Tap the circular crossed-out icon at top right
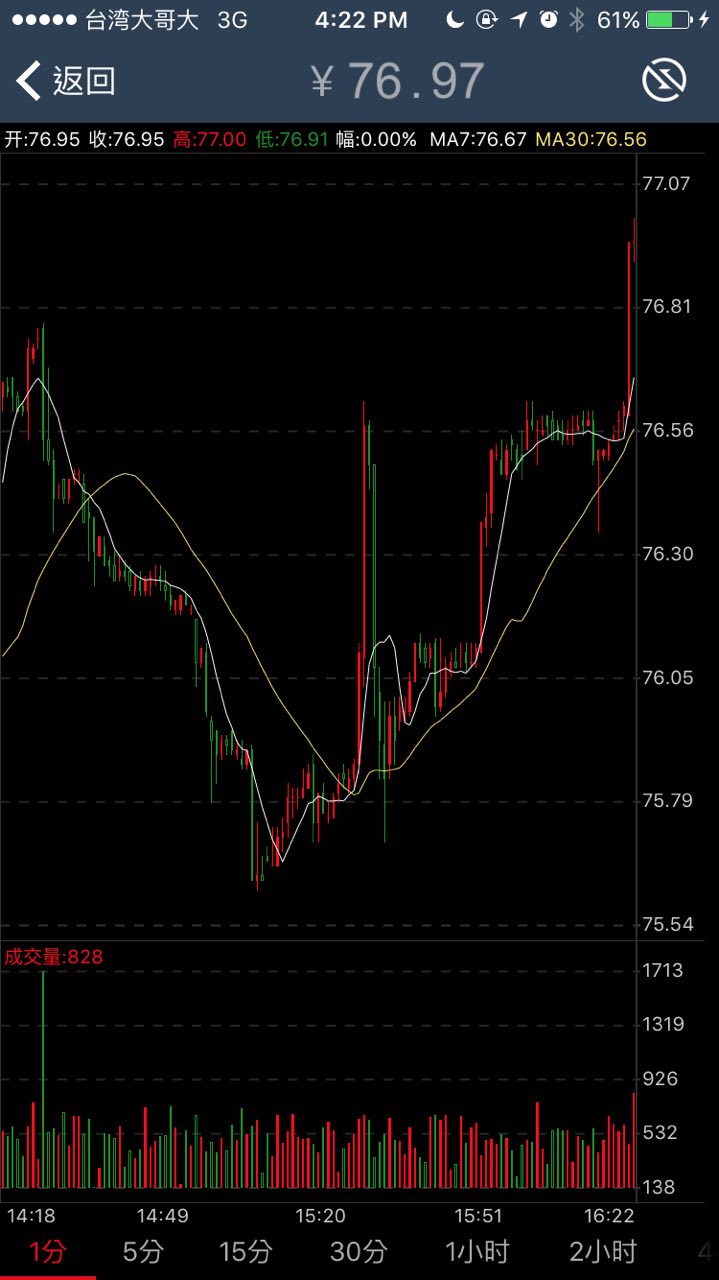Screen dimensions: 719x1280 pos(664,80)
